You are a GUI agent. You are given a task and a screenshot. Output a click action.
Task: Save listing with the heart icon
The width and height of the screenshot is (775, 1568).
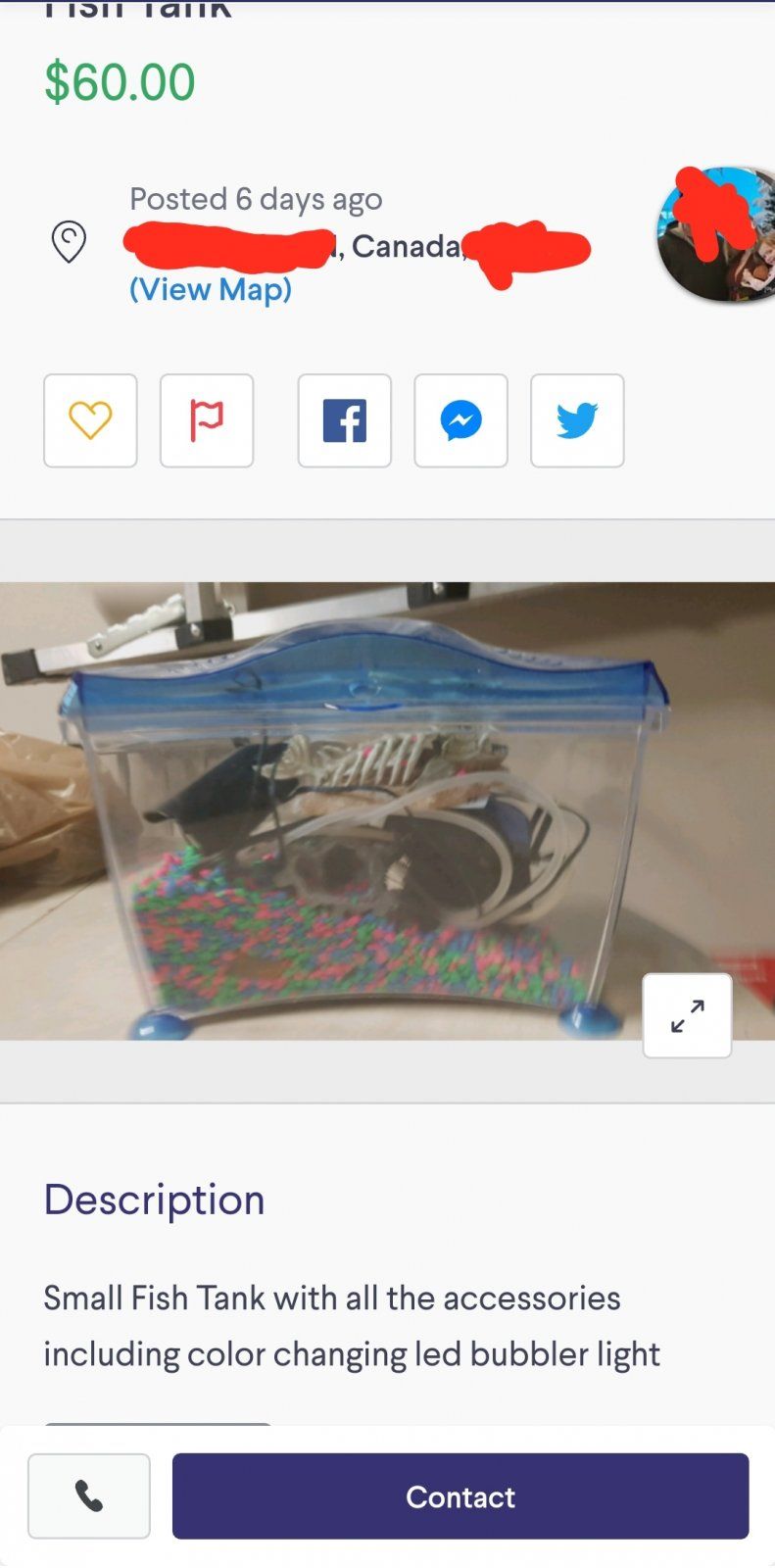[x=90, y=420]
